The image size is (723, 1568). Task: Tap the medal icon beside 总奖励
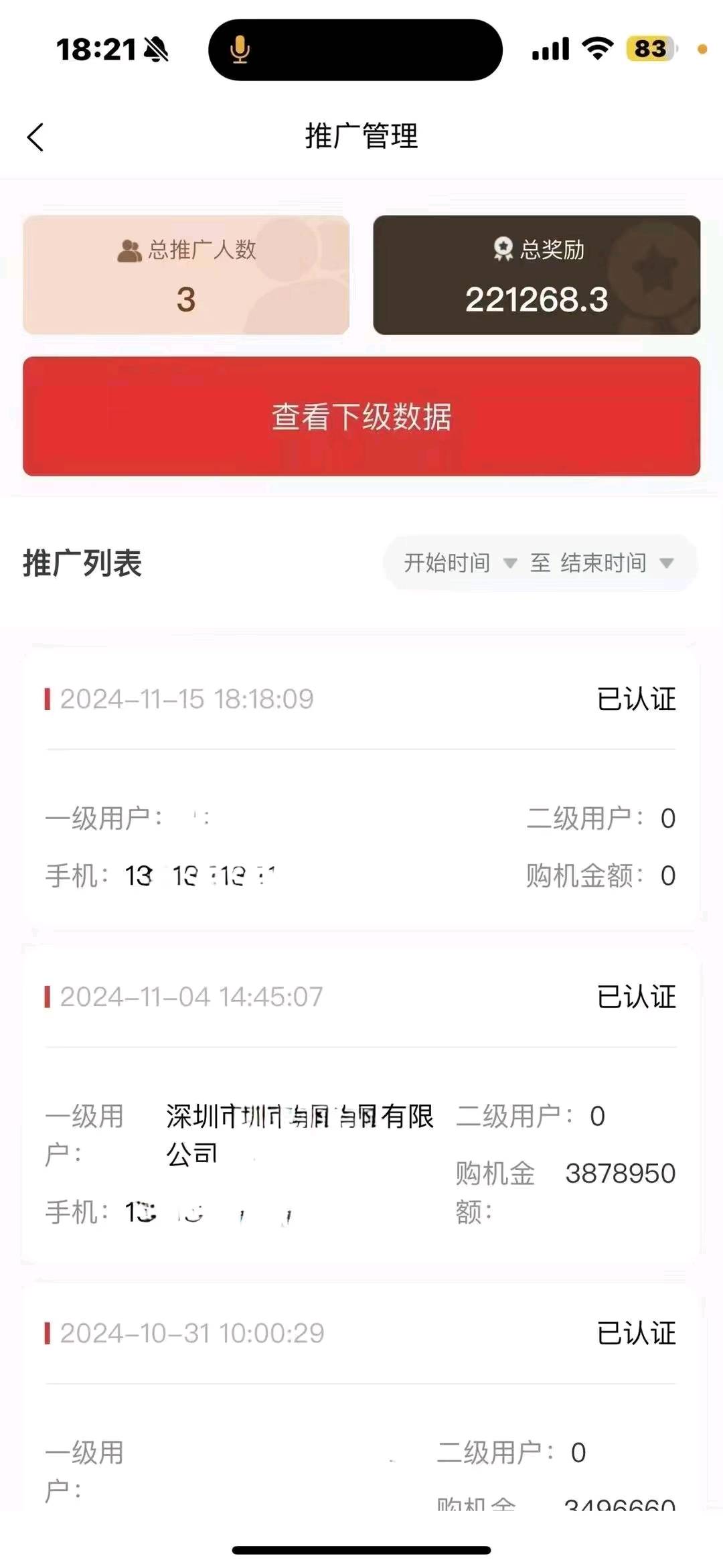(502, 248)
